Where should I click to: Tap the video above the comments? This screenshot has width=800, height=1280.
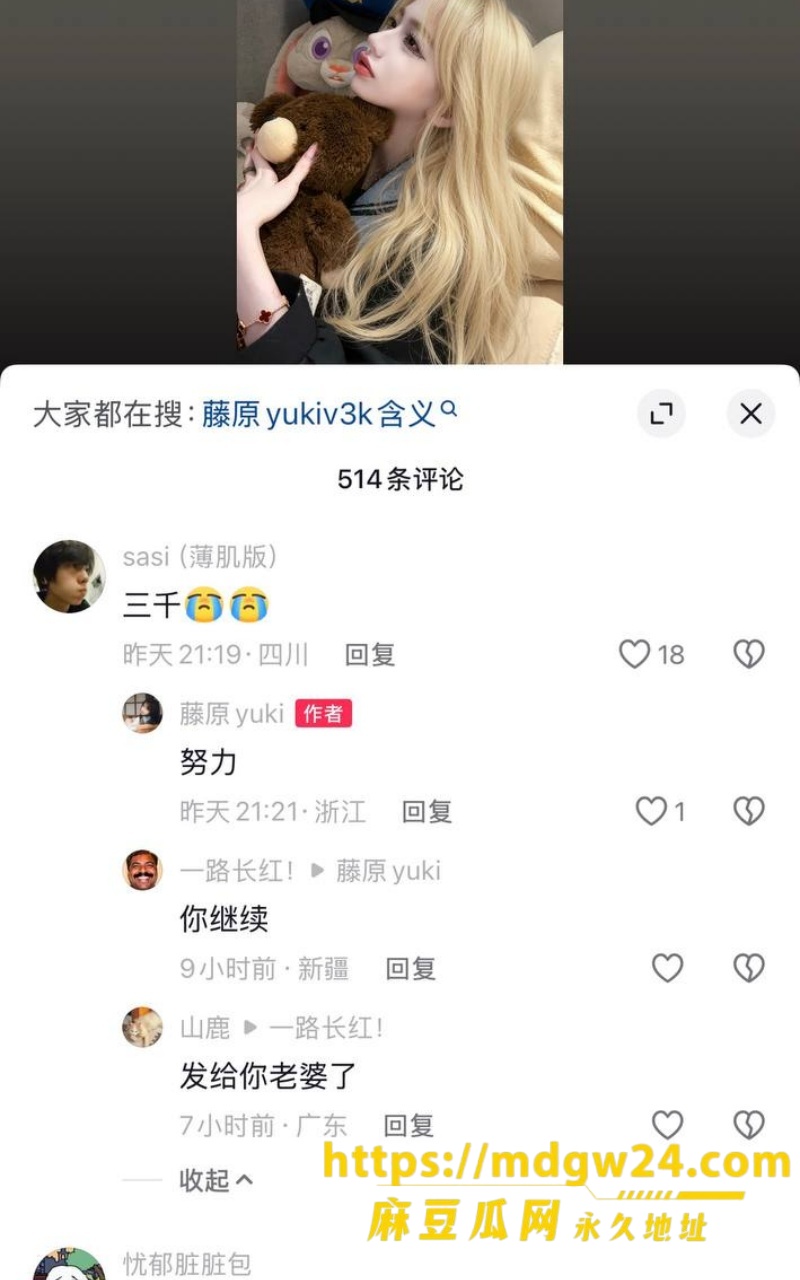coord(400,182)
